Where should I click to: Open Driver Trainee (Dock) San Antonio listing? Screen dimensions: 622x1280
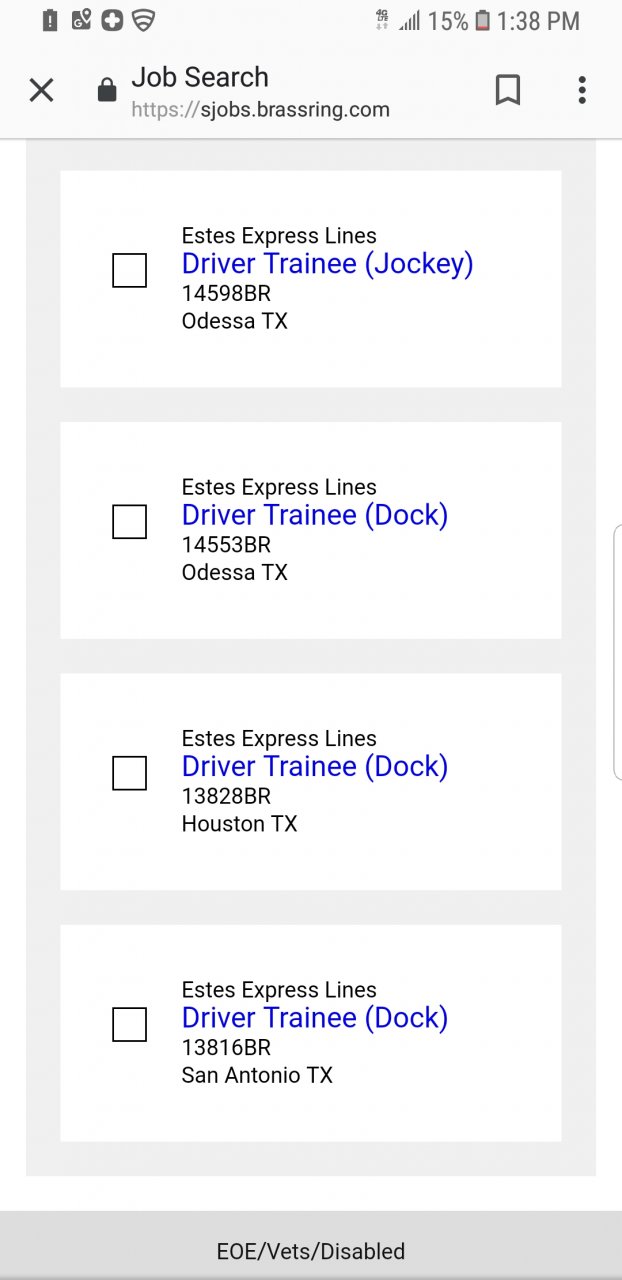tap(314, 1018)
